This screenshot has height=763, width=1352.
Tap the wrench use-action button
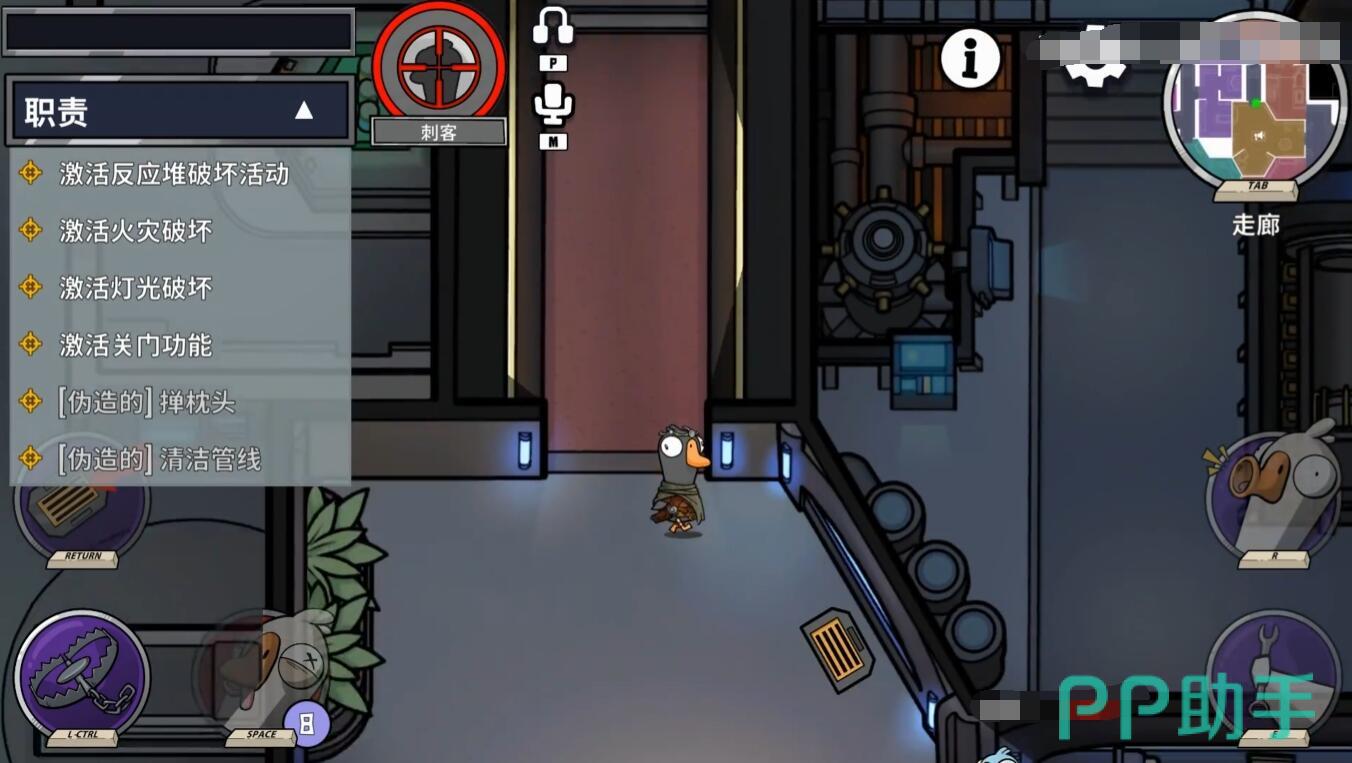click(x=1272, y=675)
